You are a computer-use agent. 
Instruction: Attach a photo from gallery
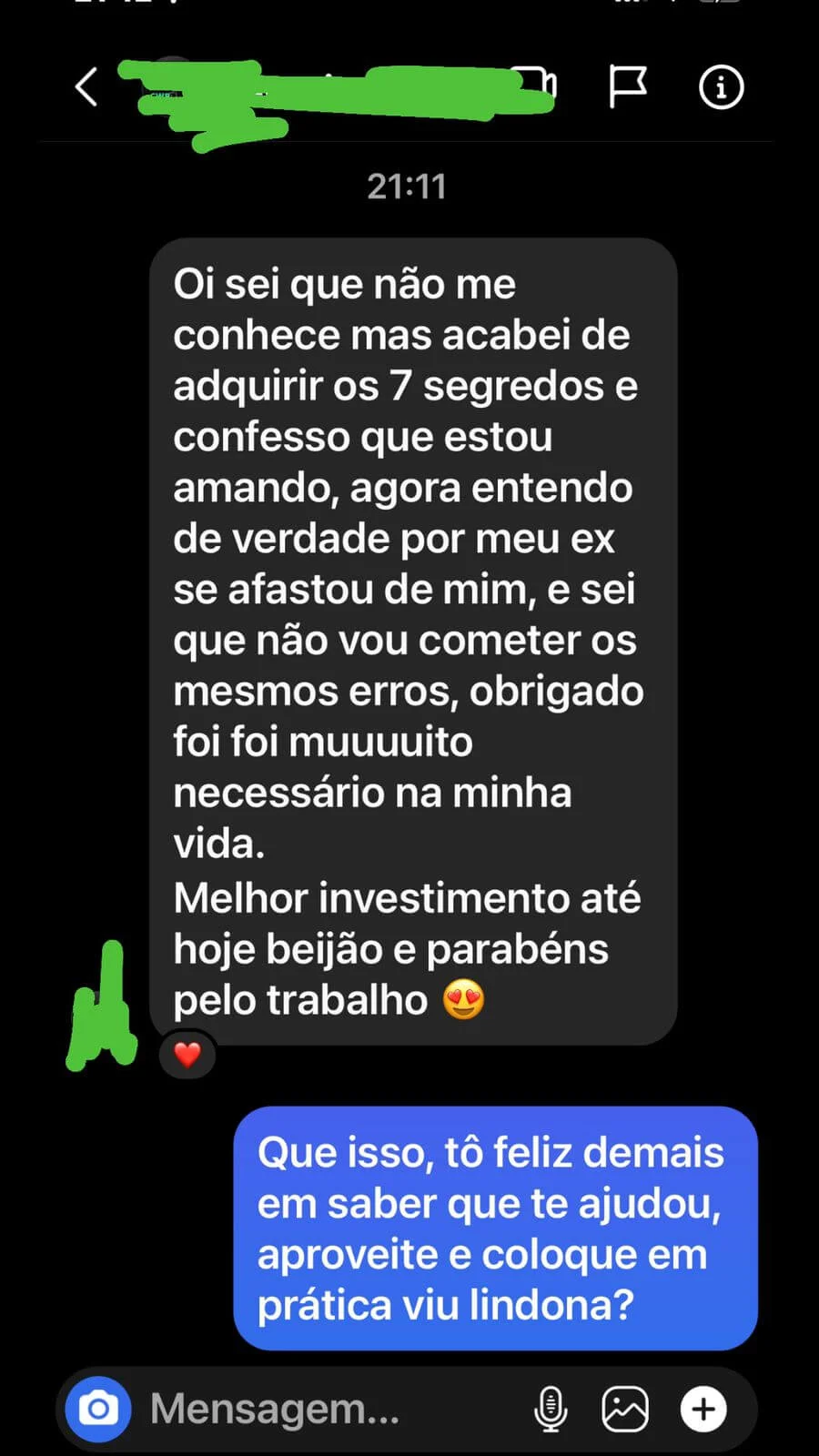point(625,1410)
